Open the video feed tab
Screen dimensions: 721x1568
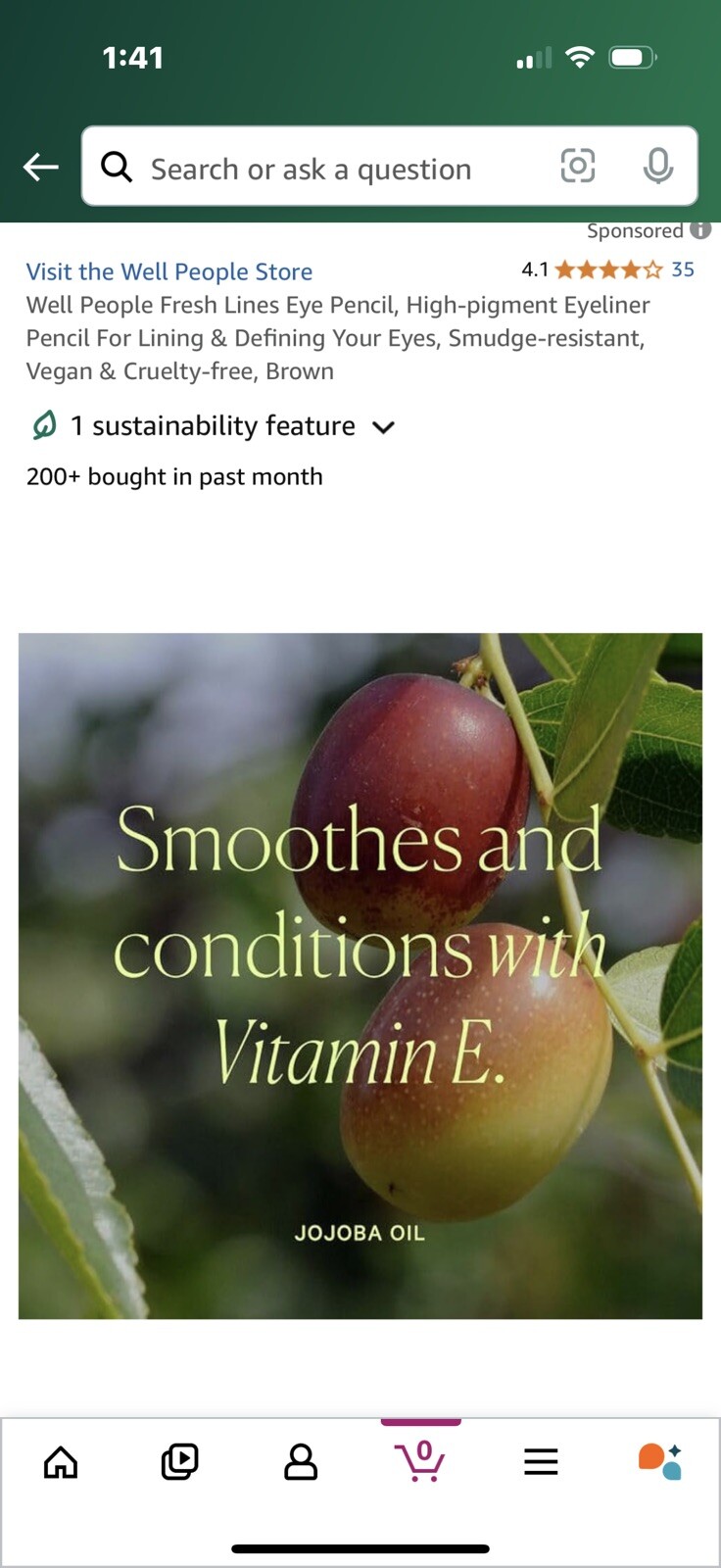(x=179, y=1462)
